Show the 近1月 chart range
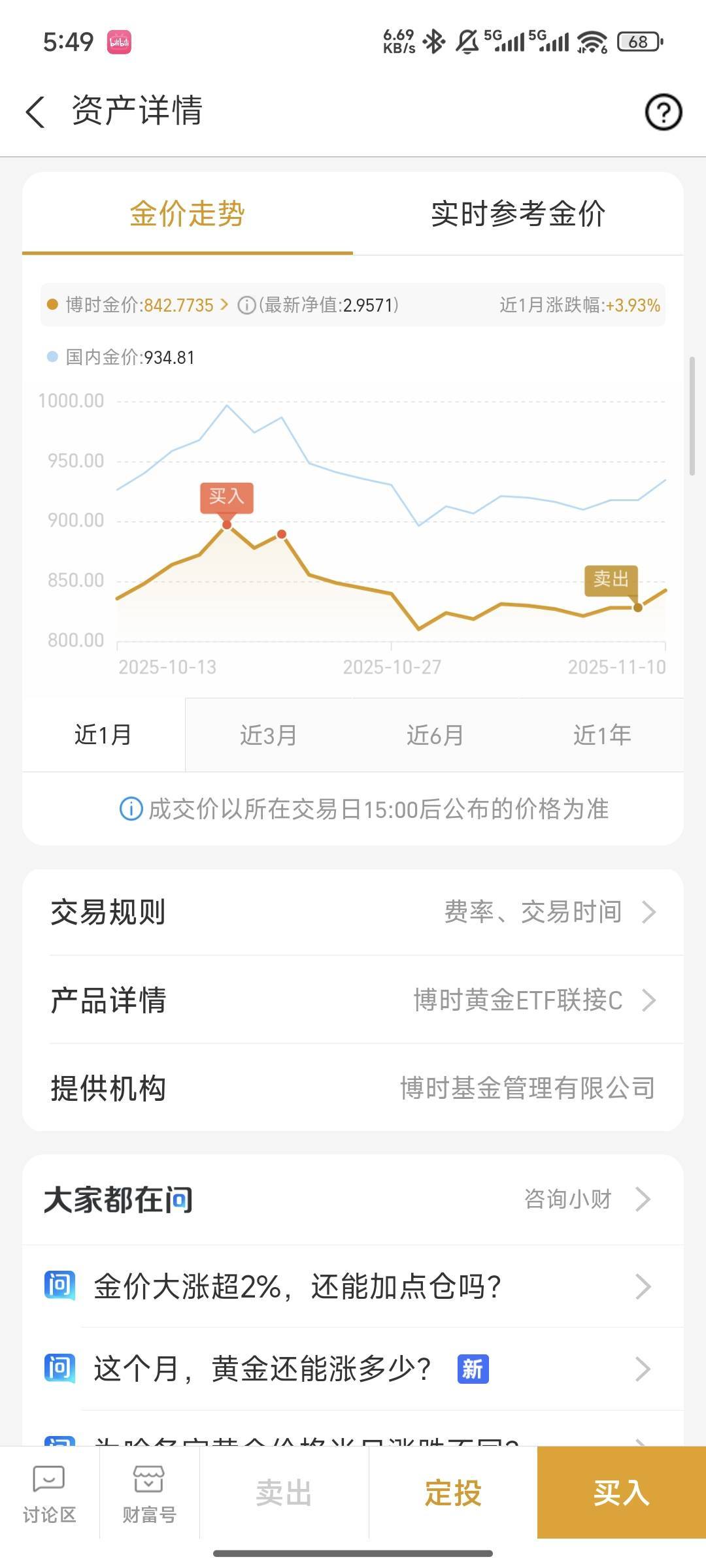Image resolution: width=706 pixels, height=1568 pixels. tap(103, 735)
